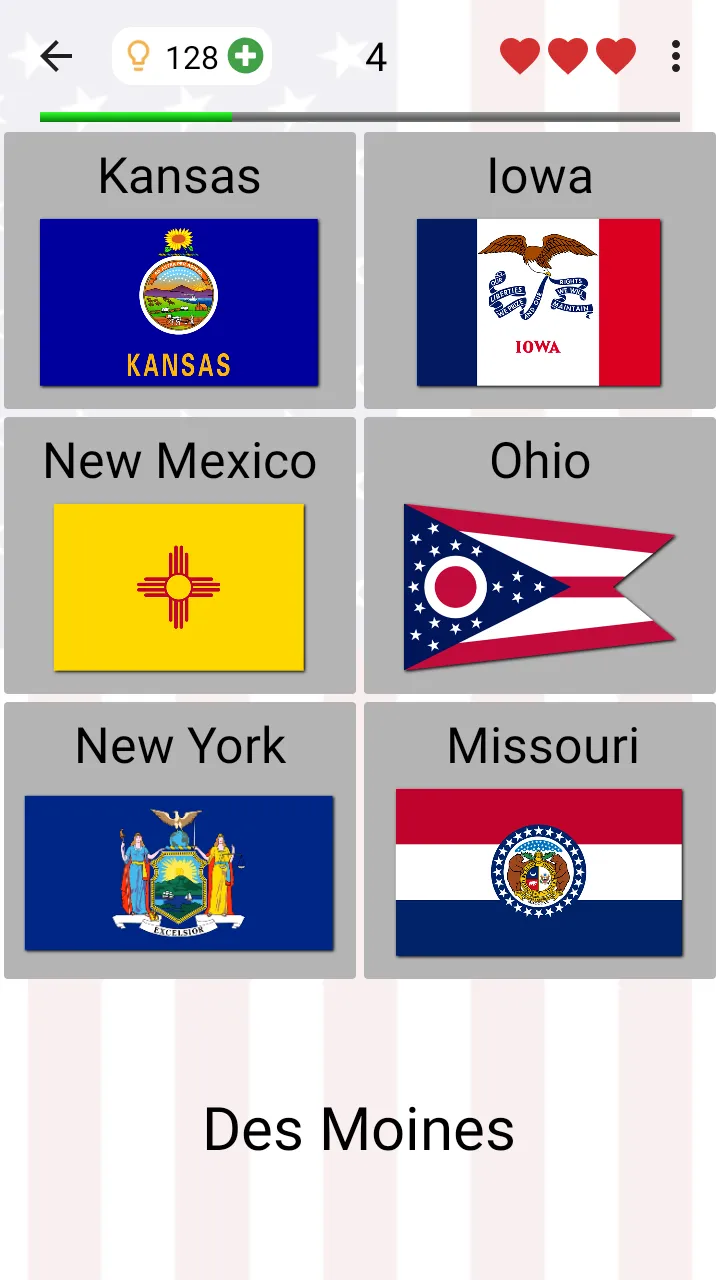Choose Ohio as the answer
Image resolution: width=720 pixels, height=1280 pixels.
point(540,555)
